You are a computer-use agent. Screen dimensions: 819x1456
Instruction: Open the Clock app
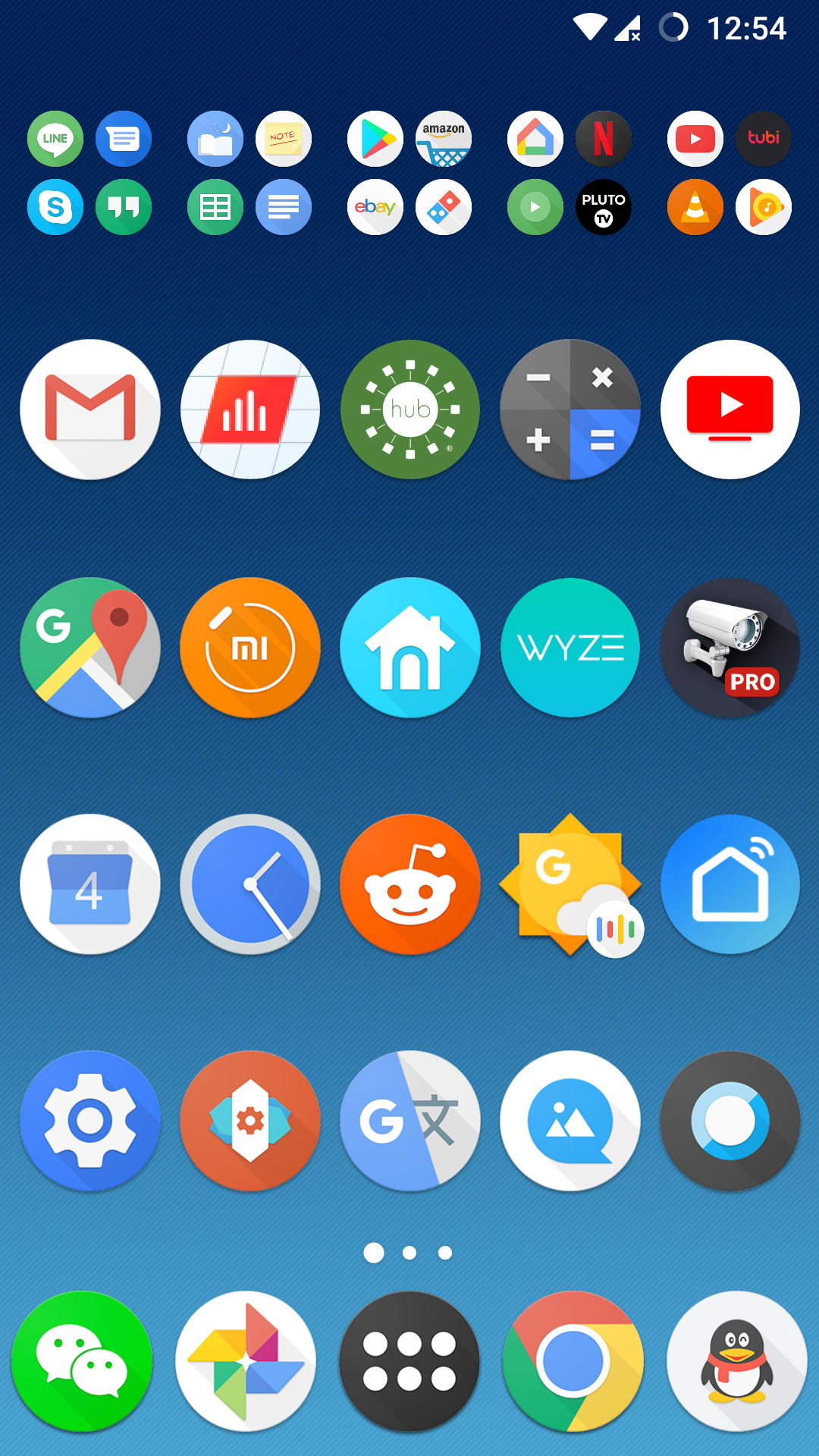(250, 884)
